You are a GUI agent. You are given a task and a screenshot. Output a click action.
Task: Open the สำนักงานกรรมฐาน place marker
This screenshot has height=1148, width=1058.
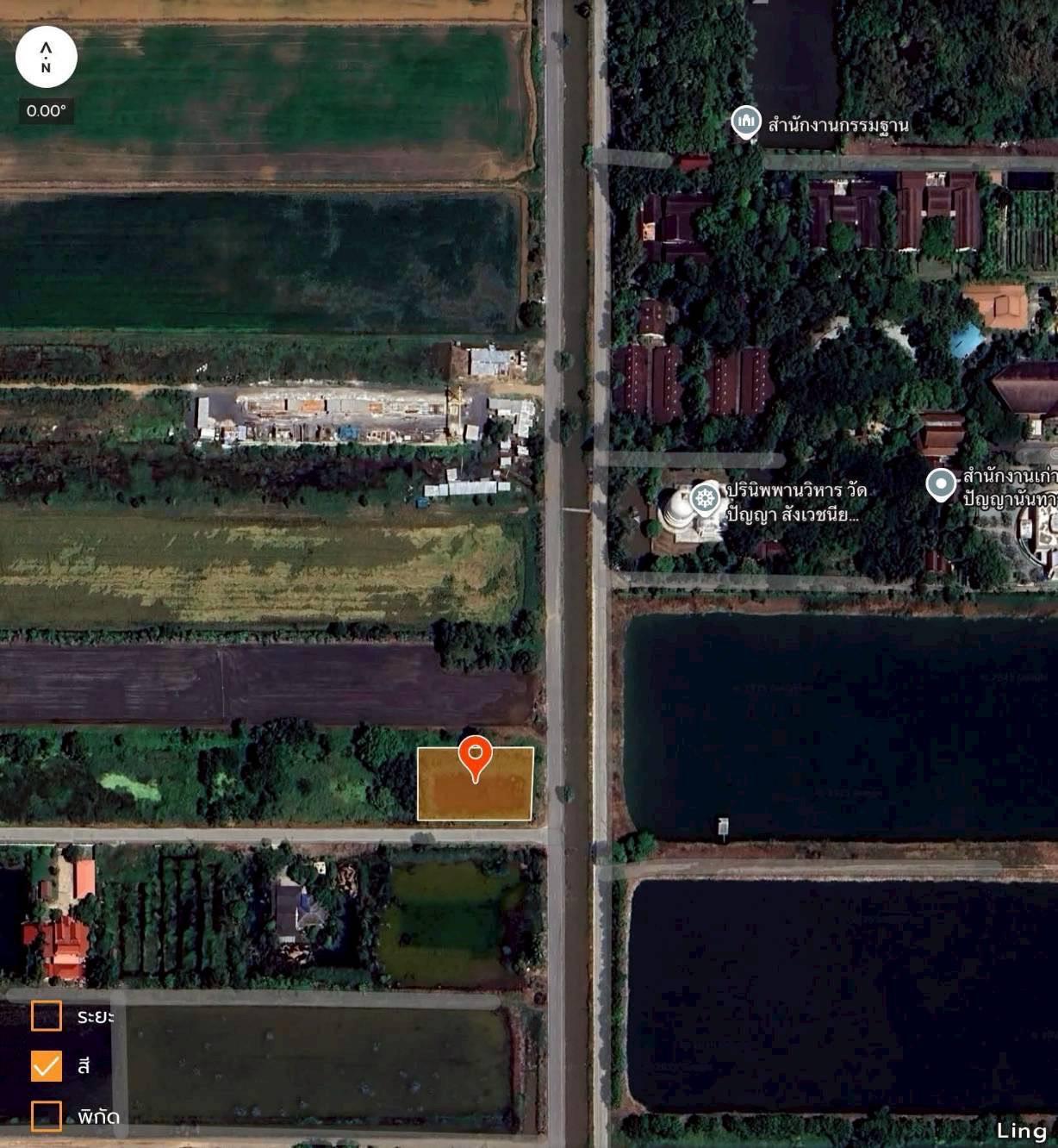746,122
